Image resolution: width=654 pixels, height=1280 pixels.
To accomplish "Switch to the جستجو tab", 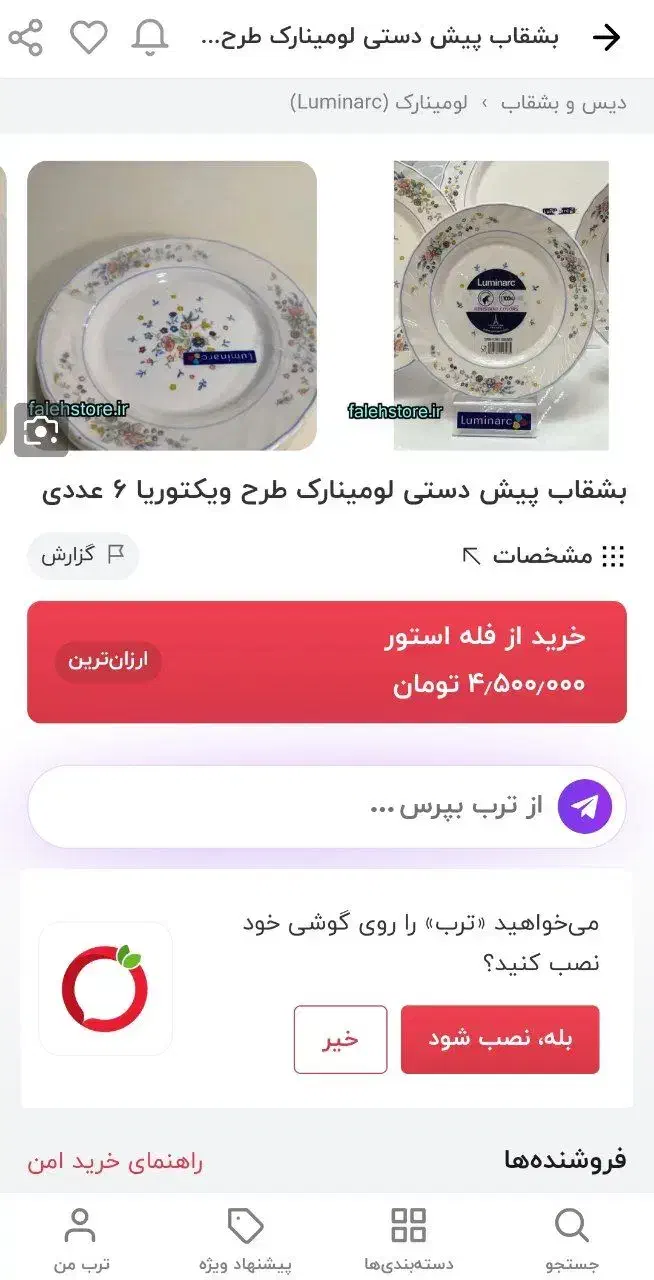I will pyautogui.click(x=571, y=1240).
